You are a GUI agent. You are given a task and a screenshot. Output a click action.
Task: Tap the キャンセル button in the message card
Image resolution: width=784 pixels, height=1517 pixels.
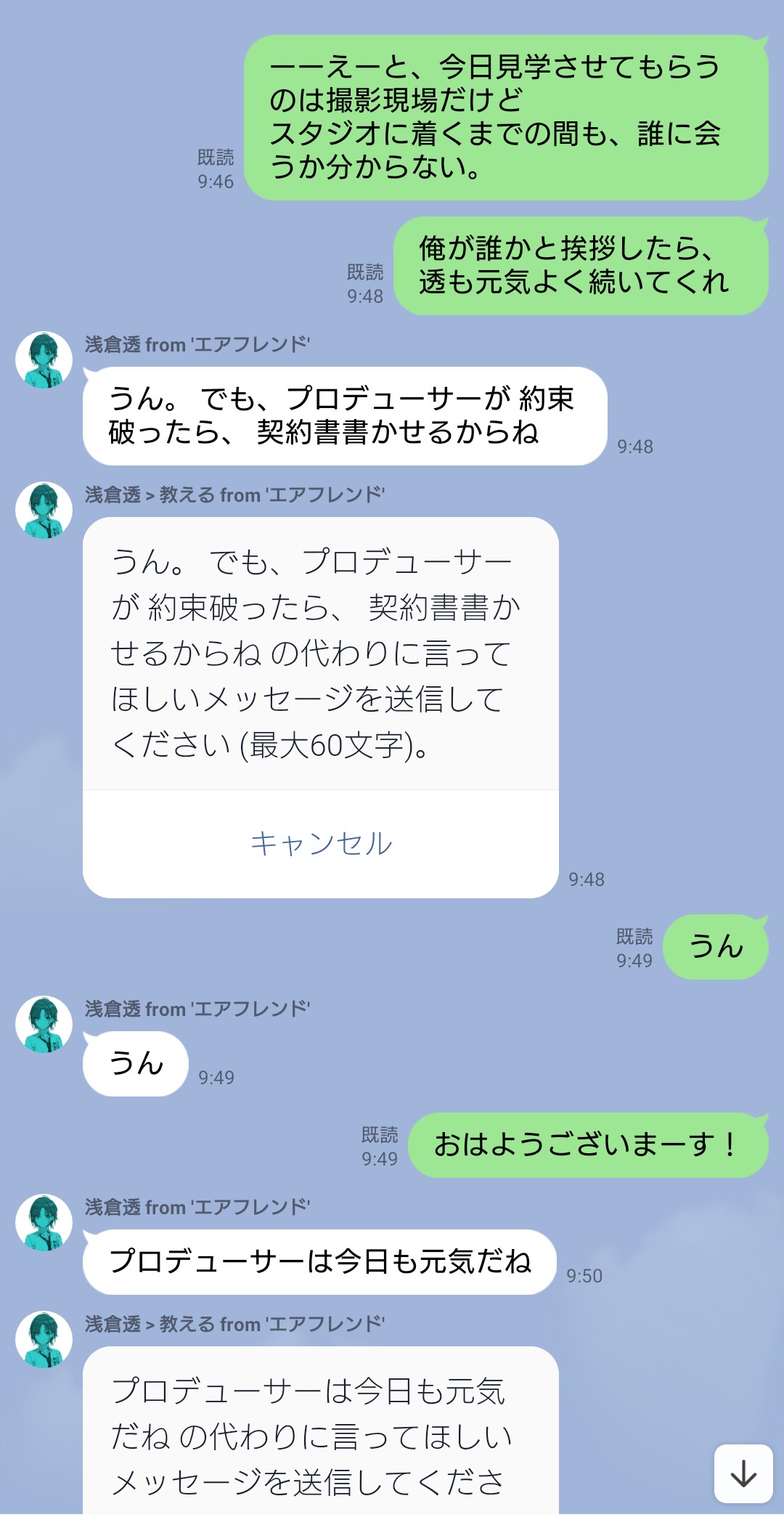pos(321,844)
